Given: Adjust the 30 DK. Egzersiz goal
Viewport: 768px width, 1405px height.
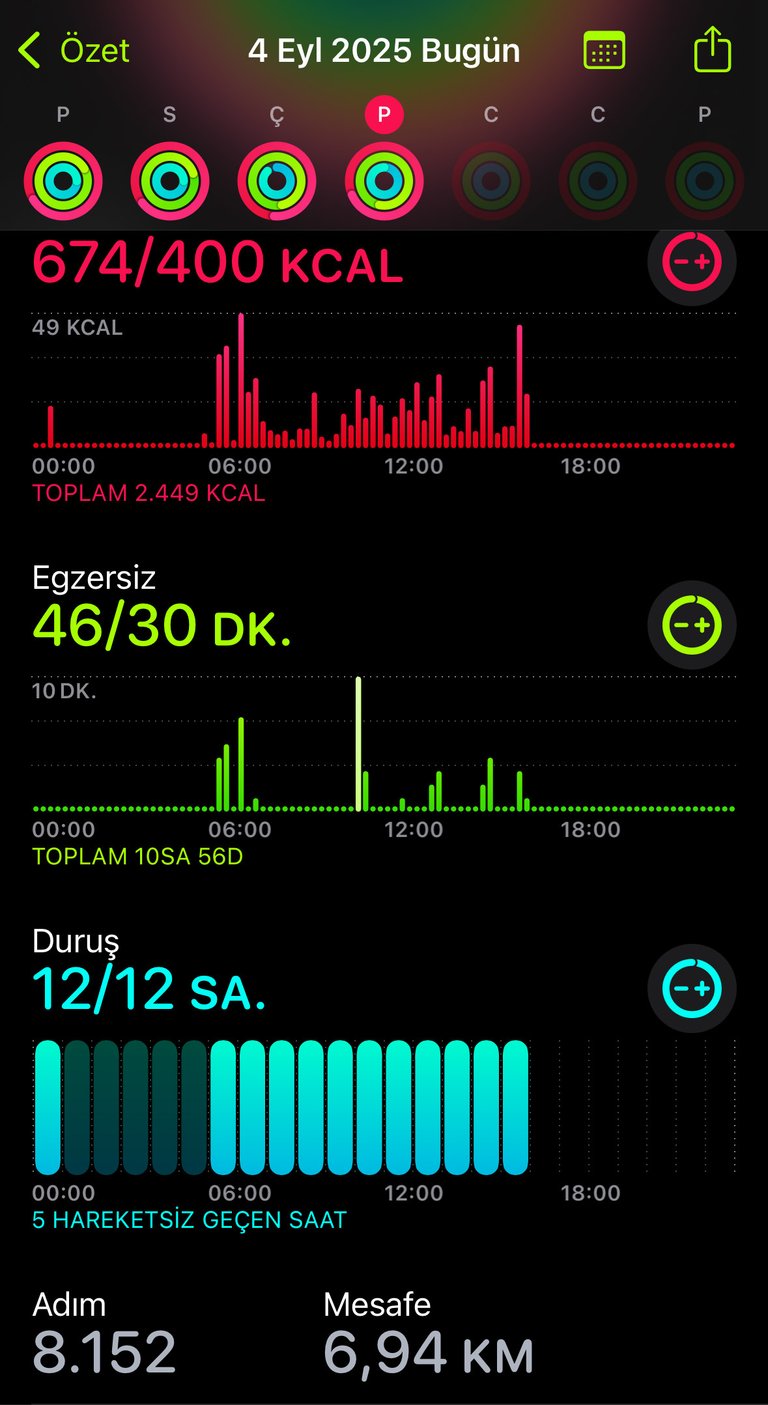Looking at the screenshot, I should pos(692,625).
